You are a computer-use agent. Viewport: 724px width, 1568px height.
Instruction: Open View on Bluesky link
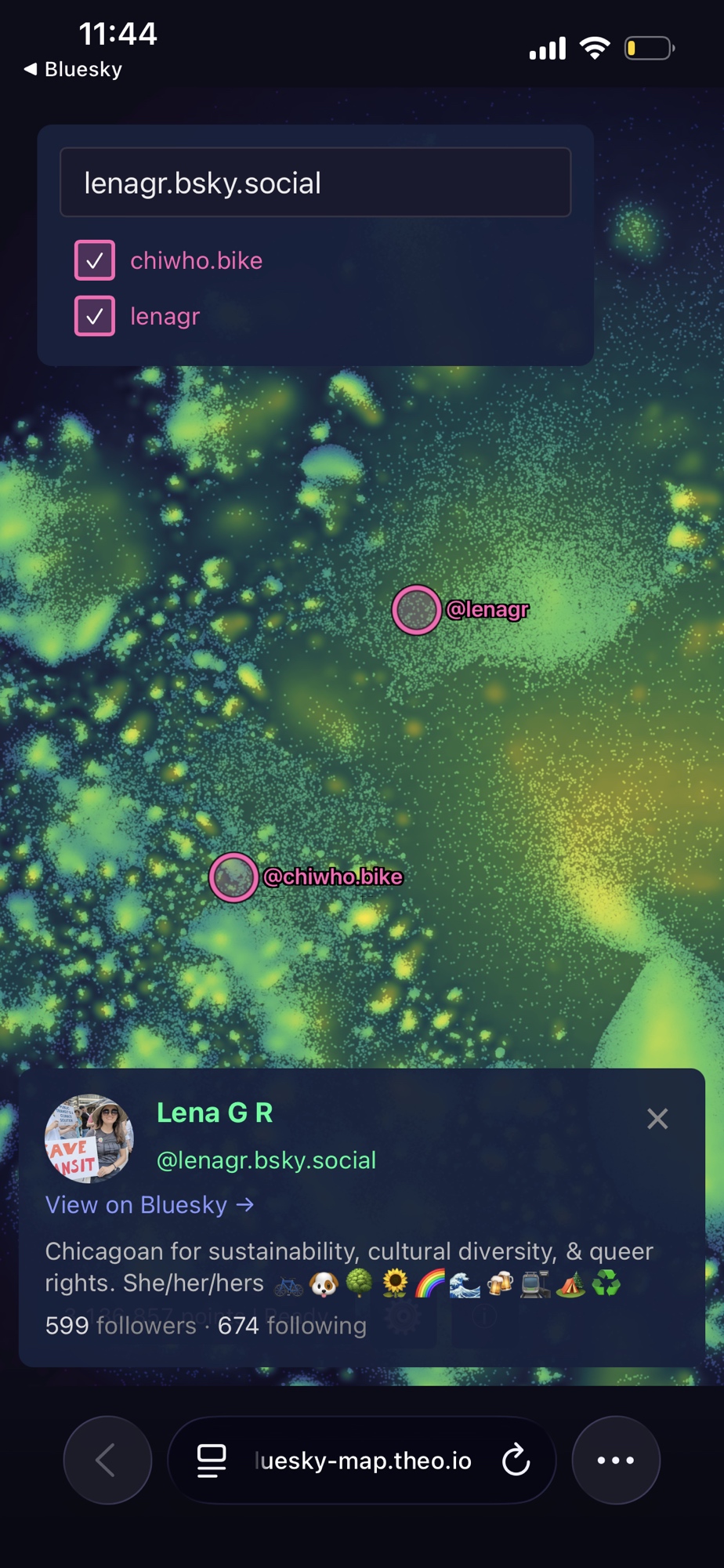150,1205
